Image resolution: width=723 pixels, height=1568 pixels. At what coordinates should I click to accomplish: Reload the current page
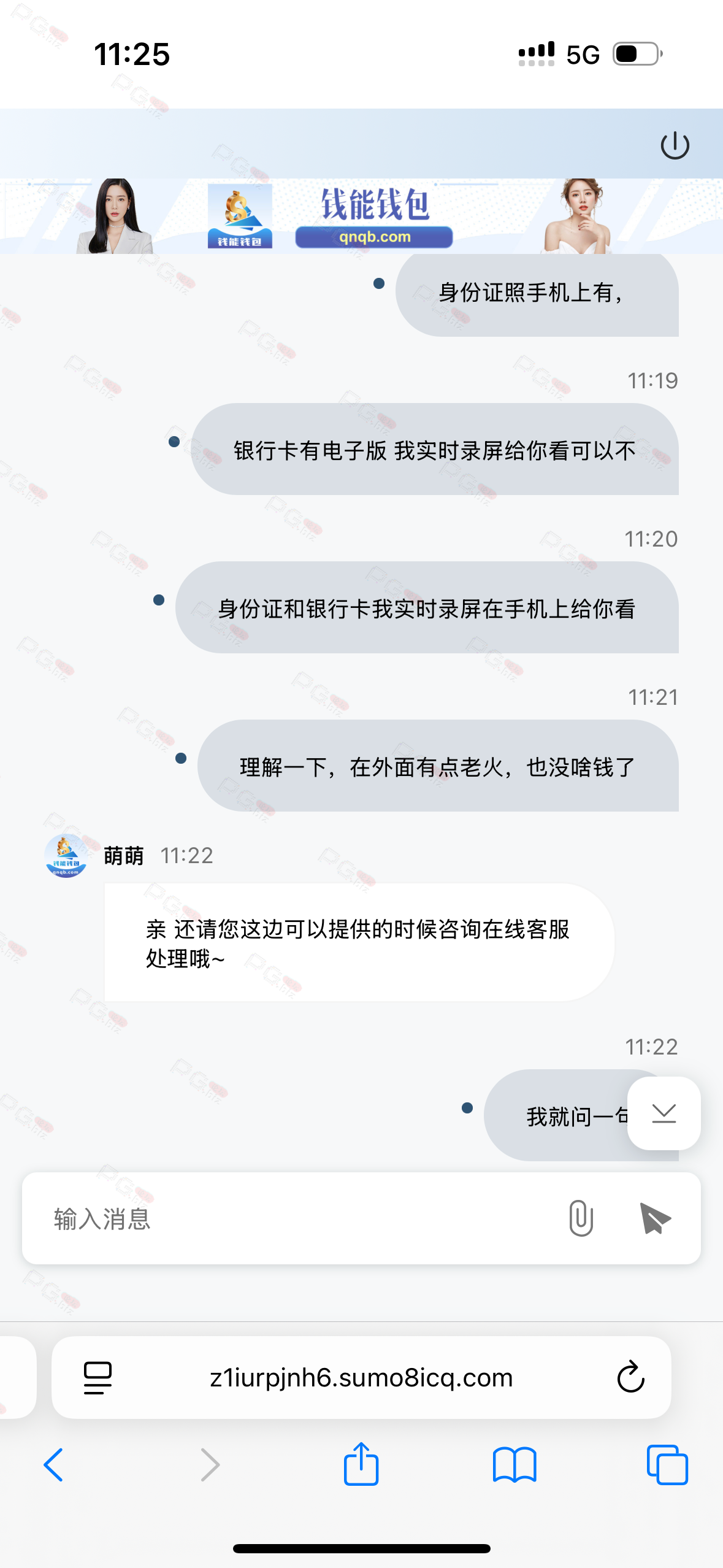(x=630, y=1378)
